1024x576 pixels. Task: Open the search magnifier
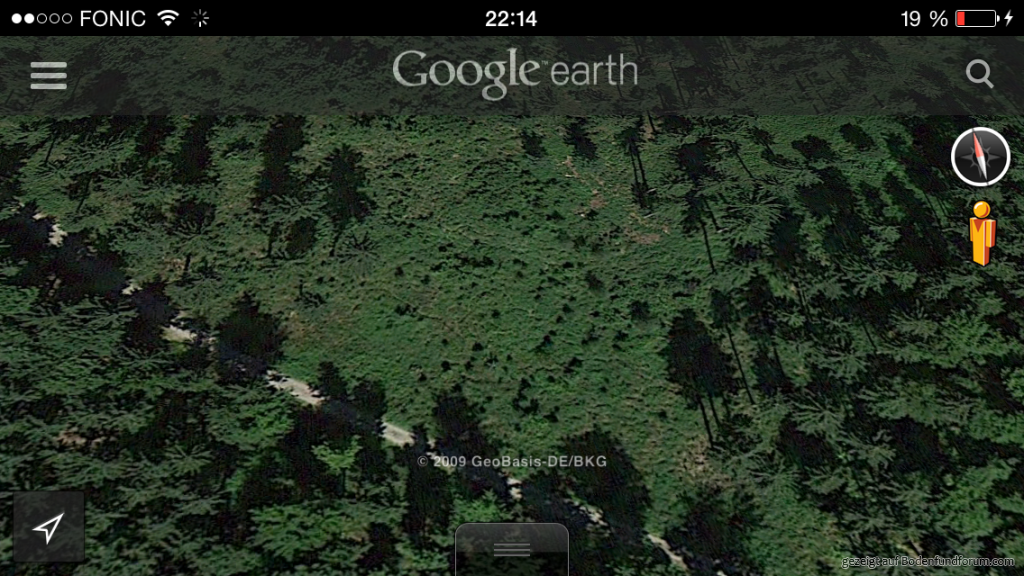pyautogui.click(x=979, y=74)
